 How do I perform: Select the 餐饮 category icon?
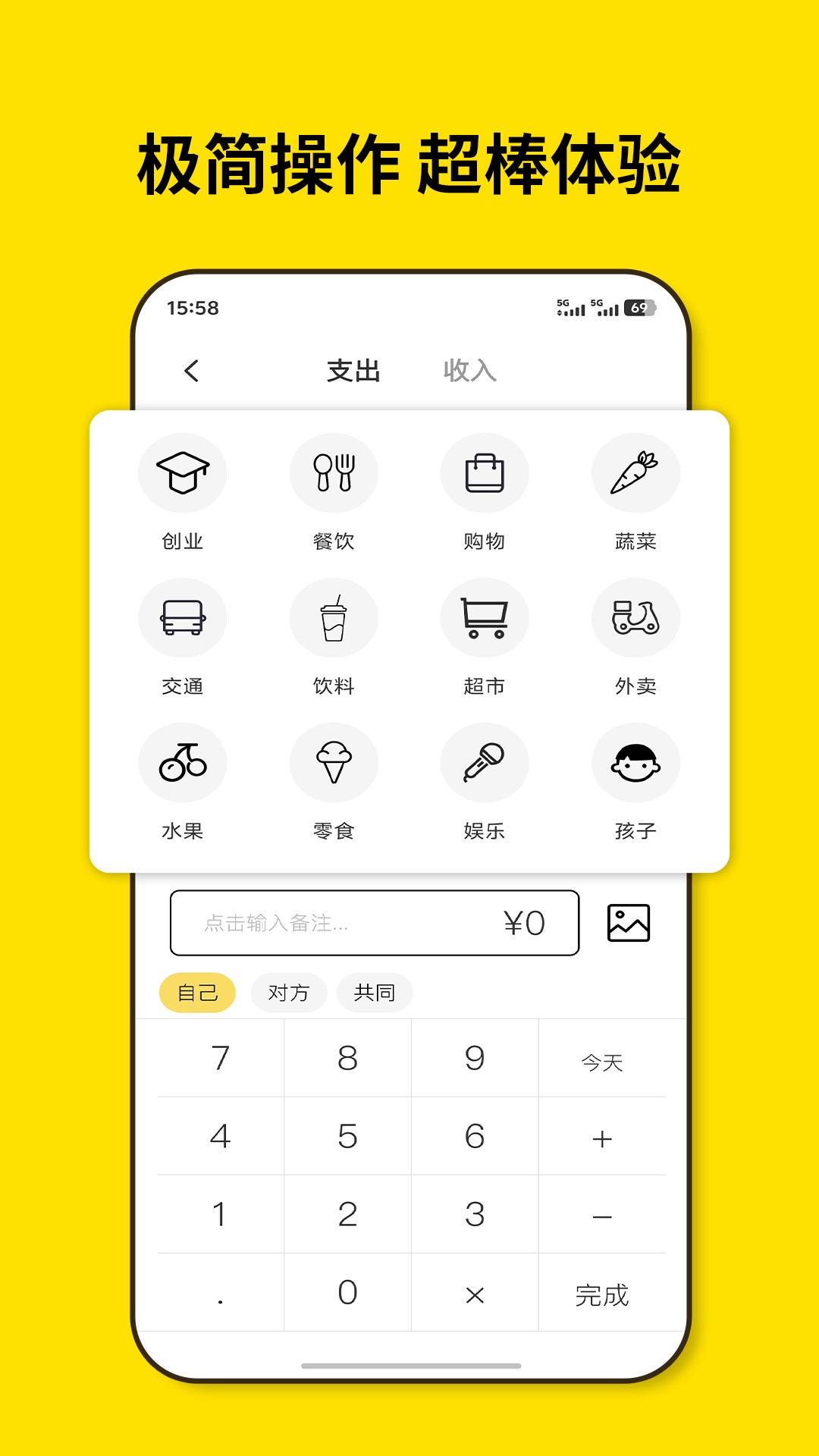[334, 472]
